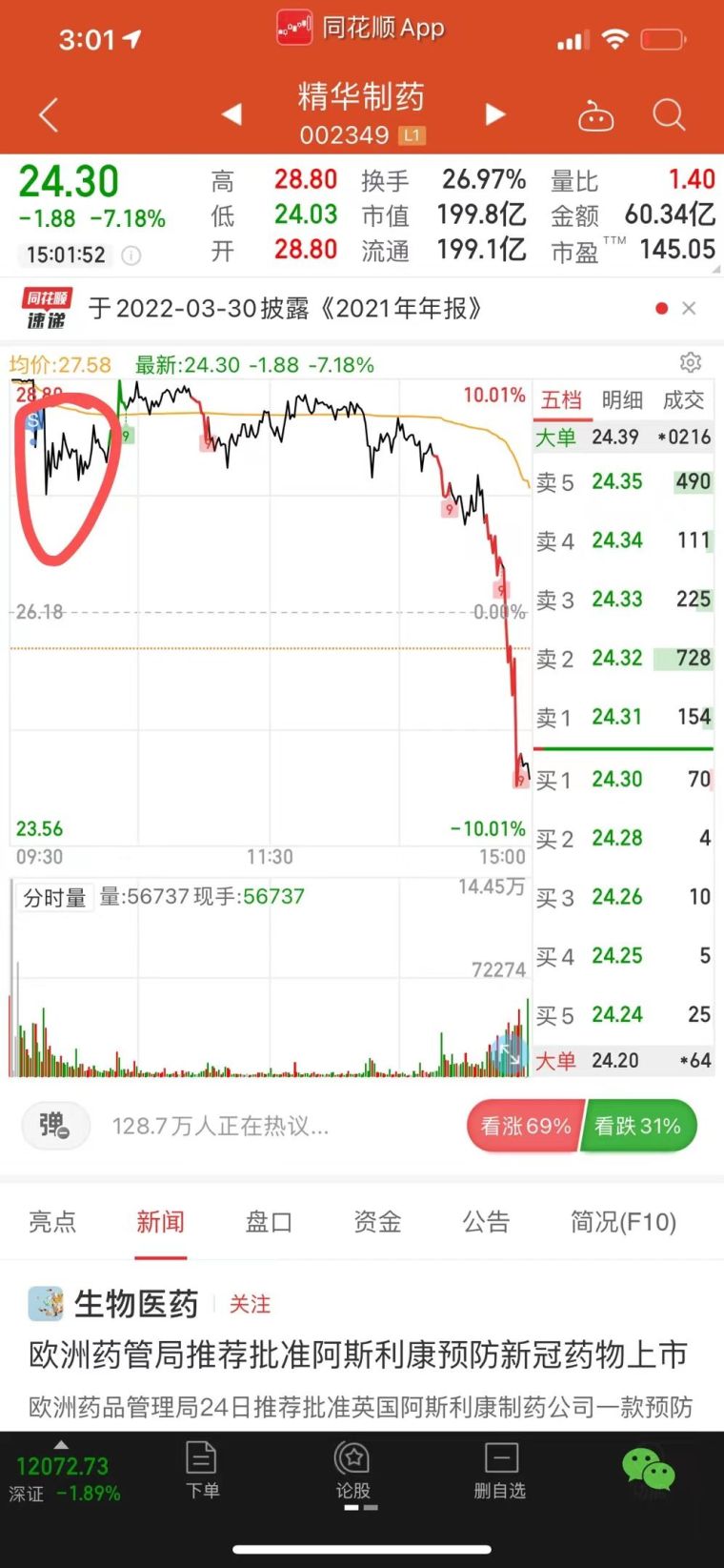The width and height of the screenshot is (724, 1568).
Task: Open stock search
Action: point(669,115)
